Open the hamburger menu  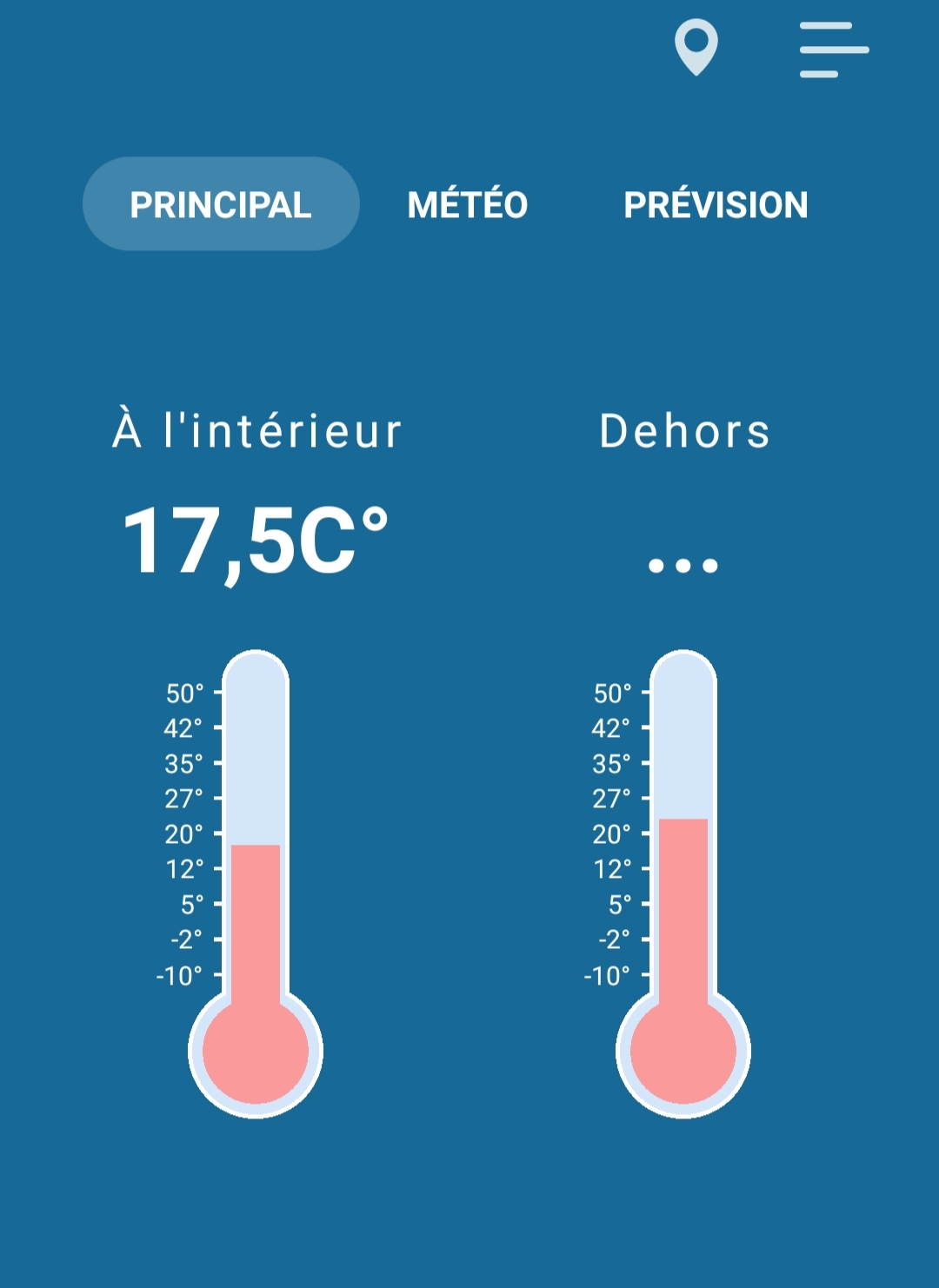coord(834,50)
